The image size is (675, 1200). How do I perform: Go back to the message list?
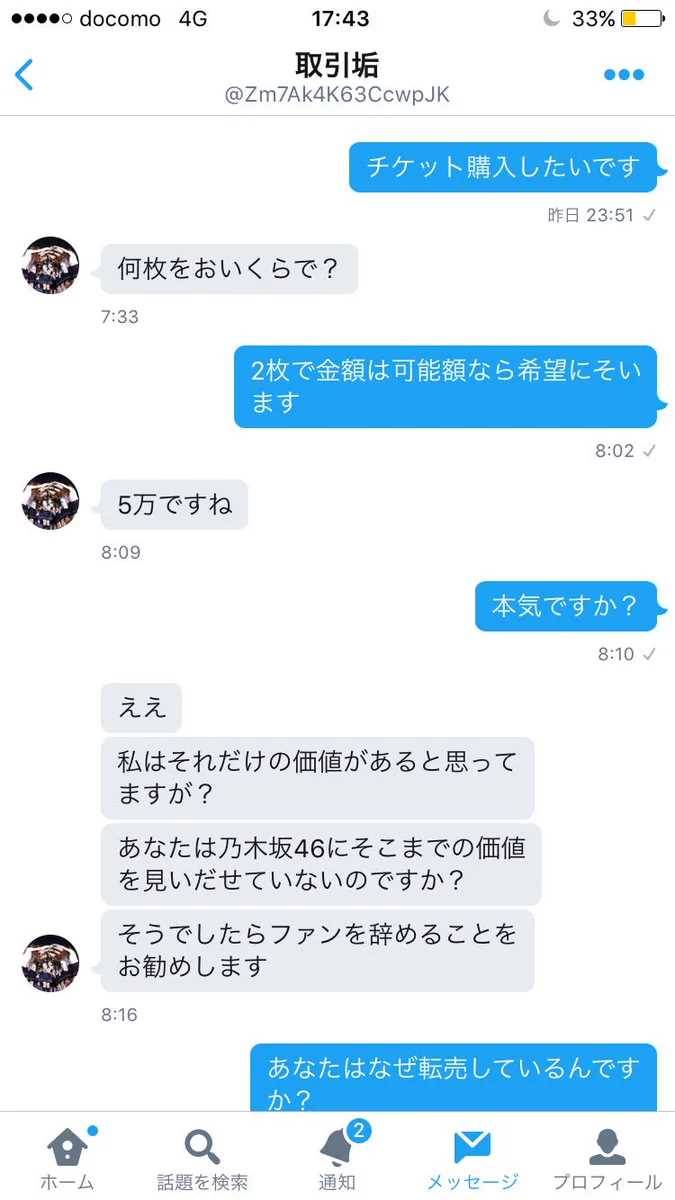pos(25,75)
